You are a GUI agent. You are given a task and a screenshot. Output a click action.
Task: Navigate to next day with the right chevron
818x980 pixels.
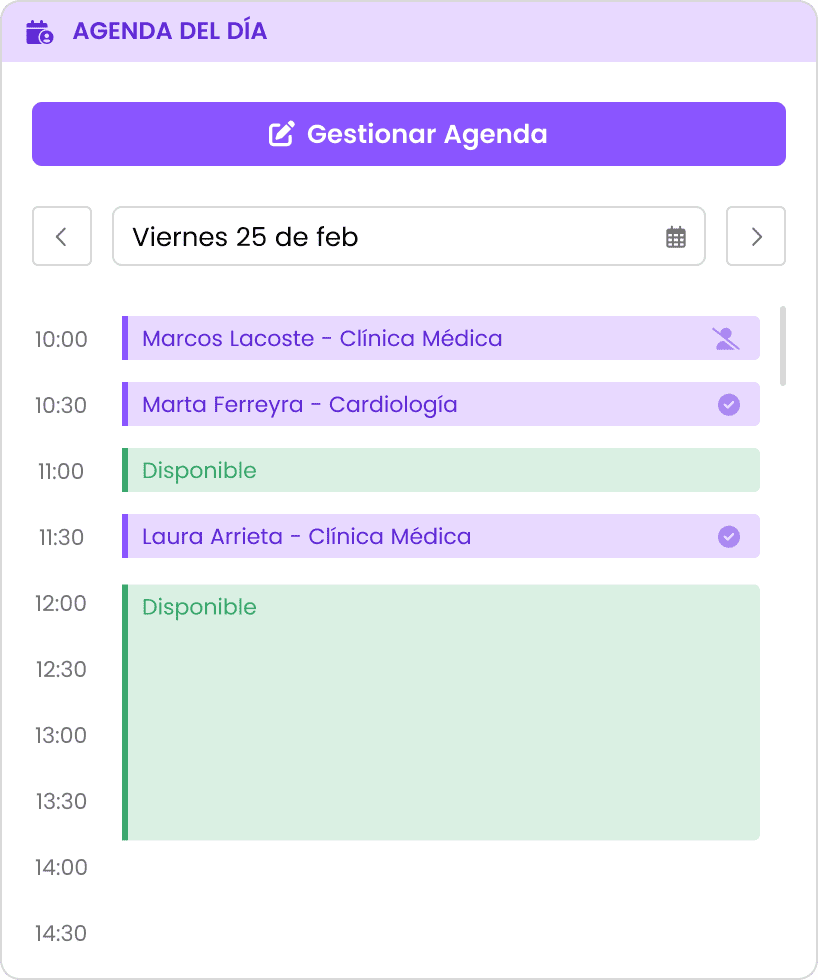pyautogui.click(x=756, y=237)
